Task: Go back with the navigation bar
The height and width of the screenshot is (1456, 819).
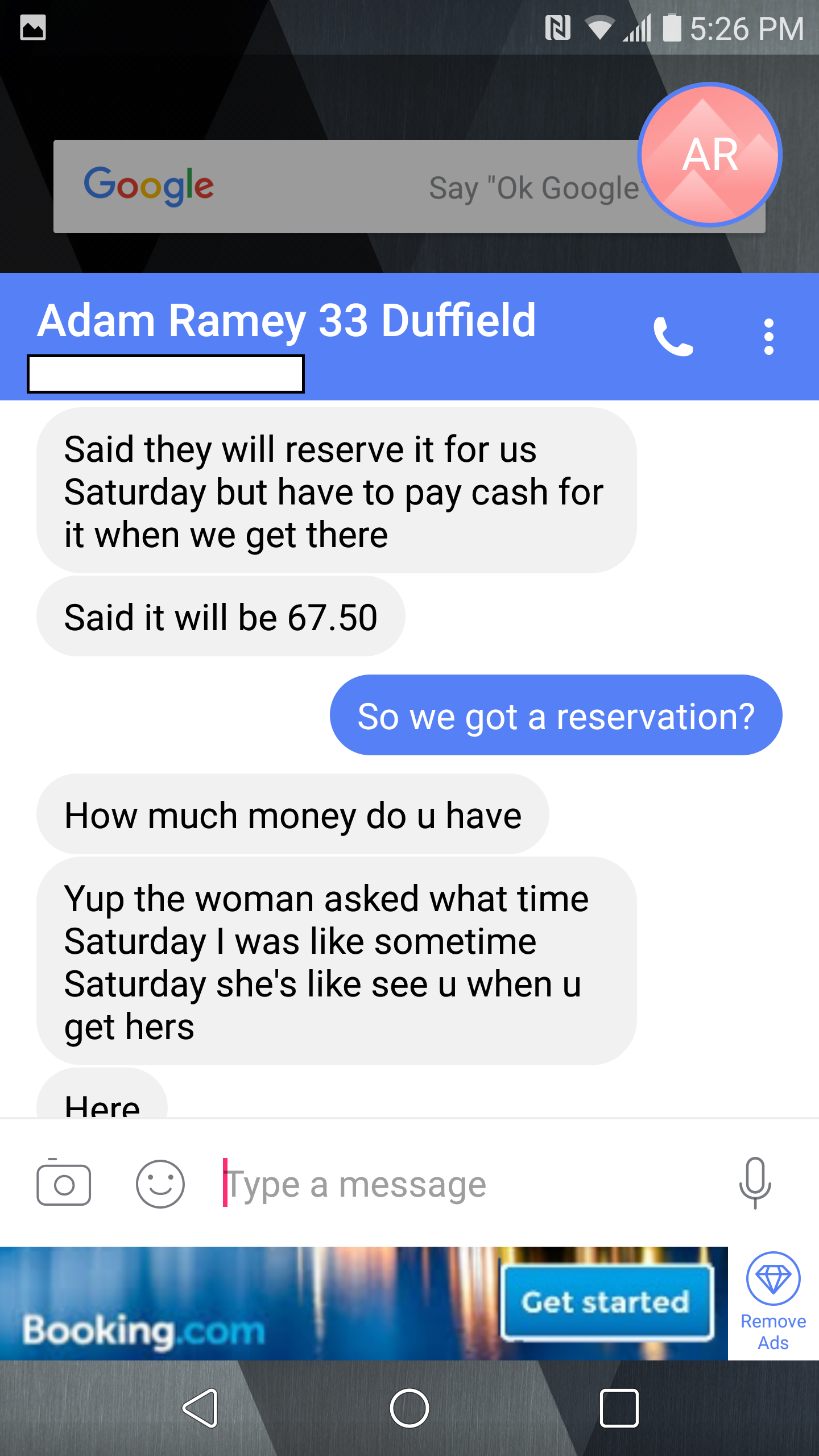Action: pyautogui.click(x=200, y=1408)
